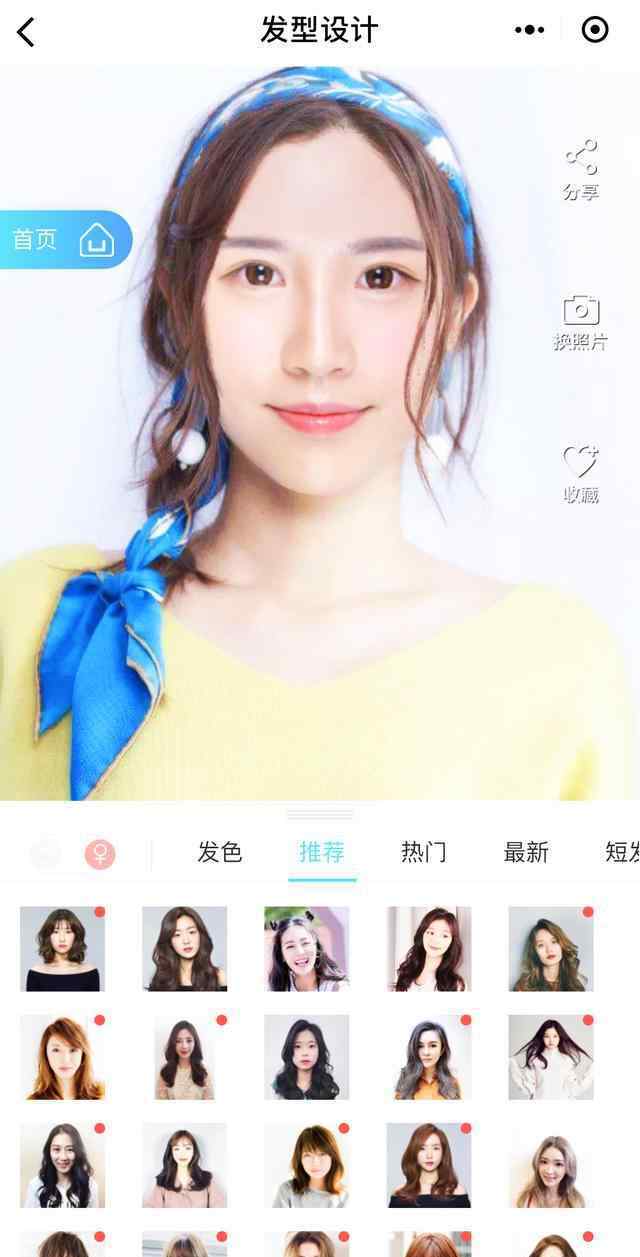Open the three-dot more menu
The image size is (640, 1257).
529,30
